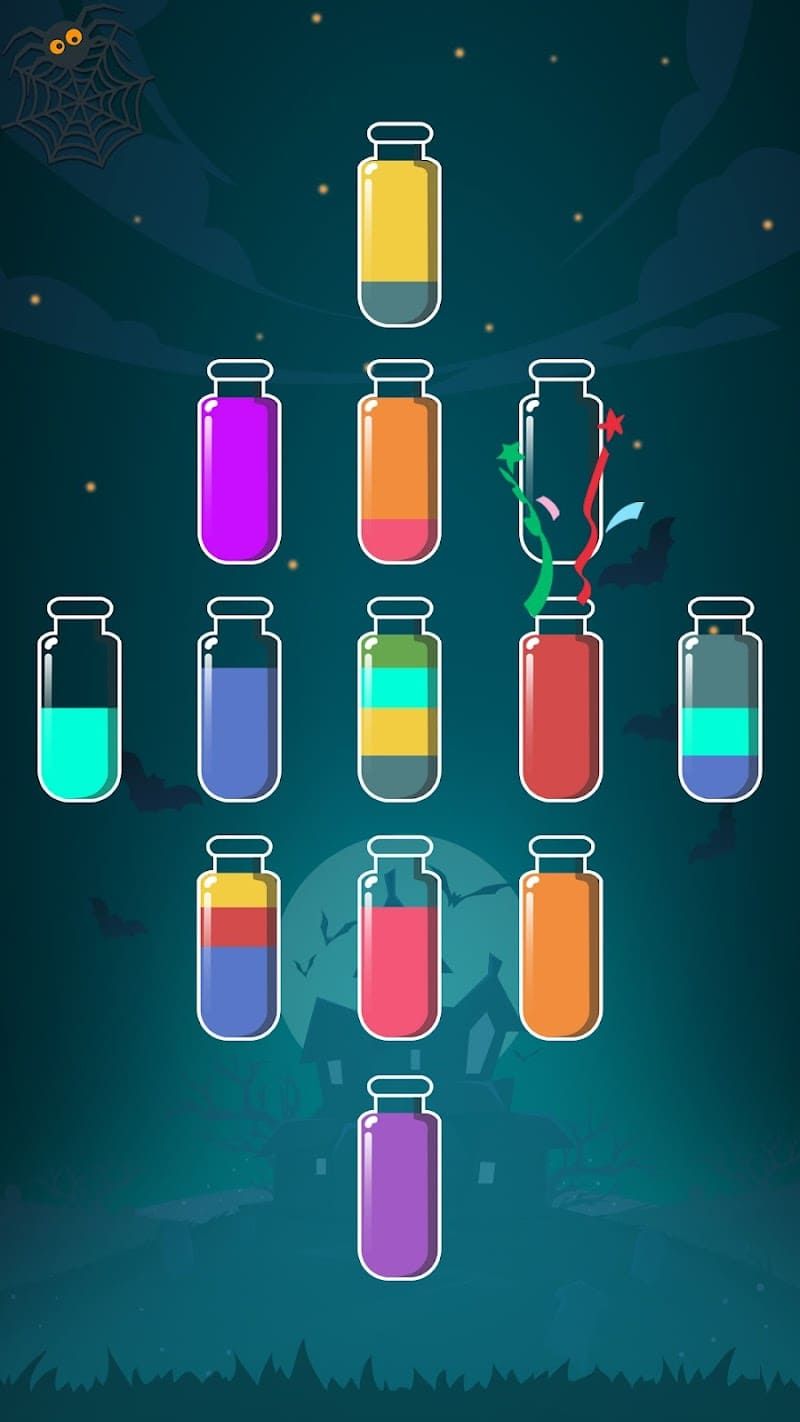Select the green, cyan, yellow and grey bottle
The width and height of the screenshot is (800, 1422).
click(x=399, y=703)
